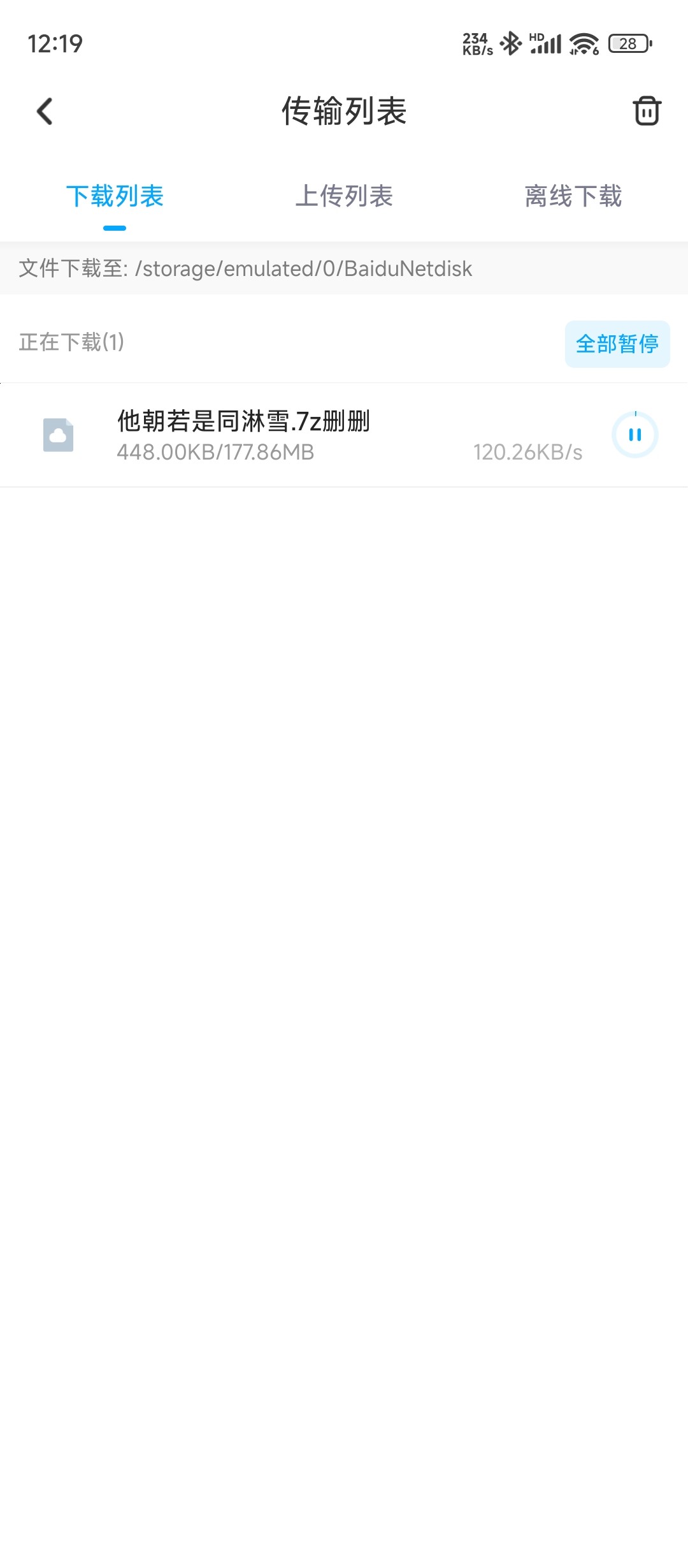
Task: Select the 下载列表 tab
Action: point(115,196)
